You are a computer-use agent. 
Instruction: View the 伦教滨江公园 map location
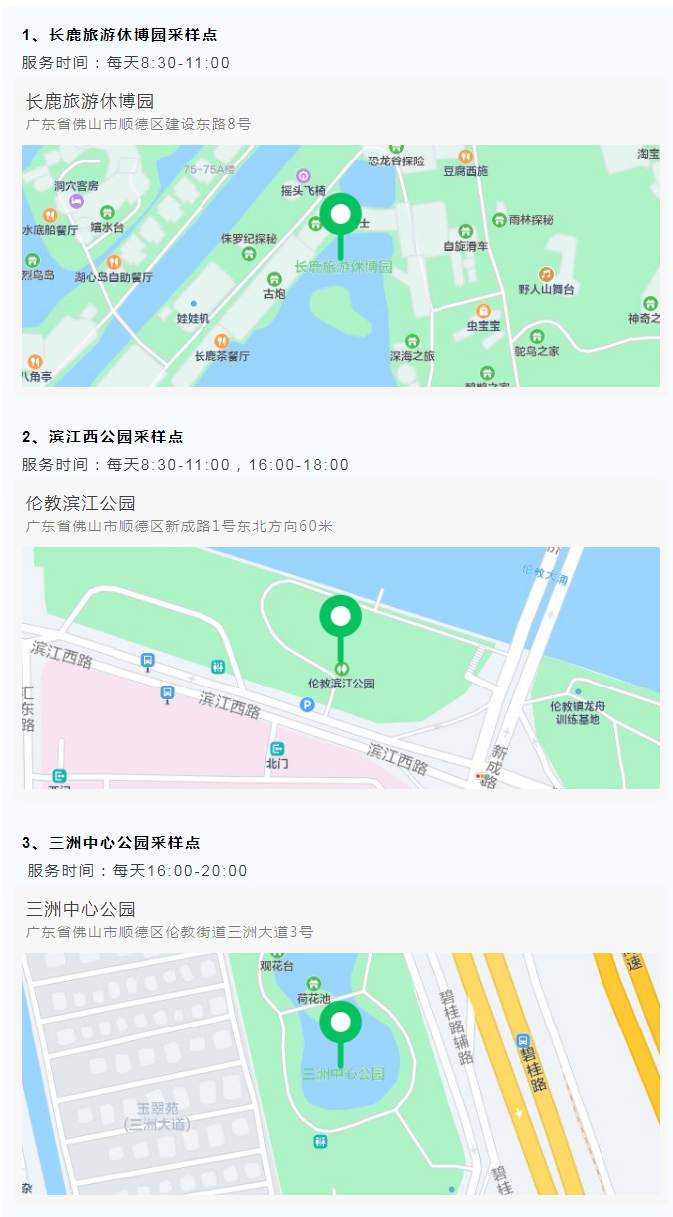pos(340,667)
